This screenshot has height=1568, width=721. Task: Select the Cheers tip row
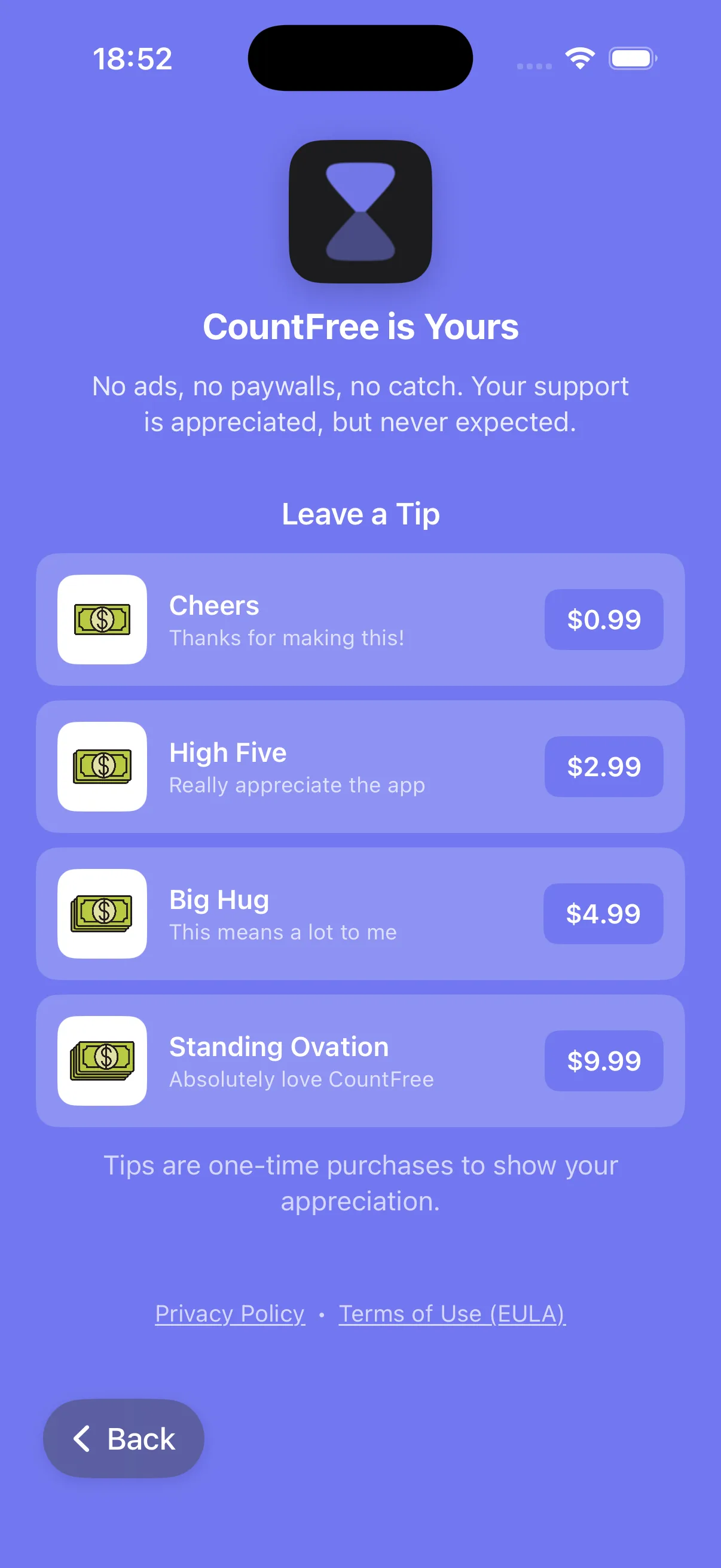(x=360, y=619)
